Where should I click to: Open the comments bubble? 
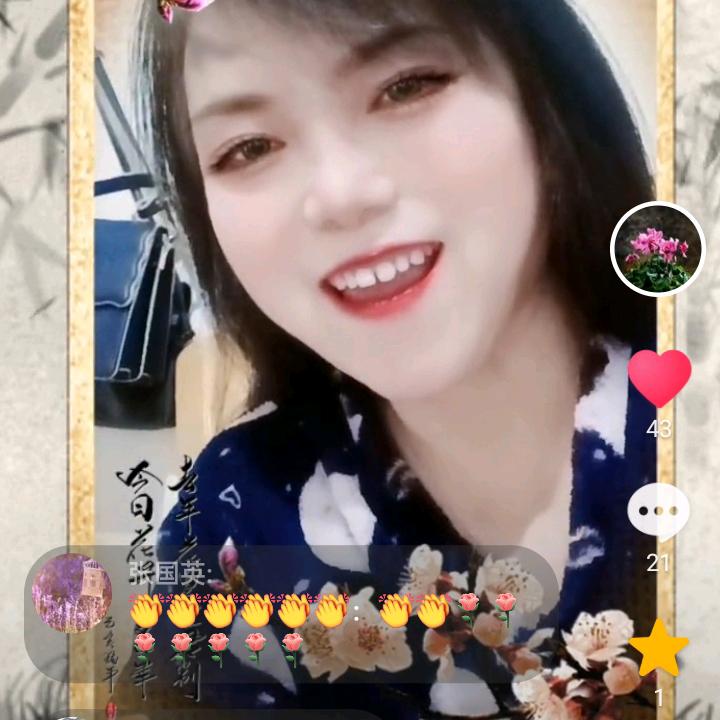[658, 510]
